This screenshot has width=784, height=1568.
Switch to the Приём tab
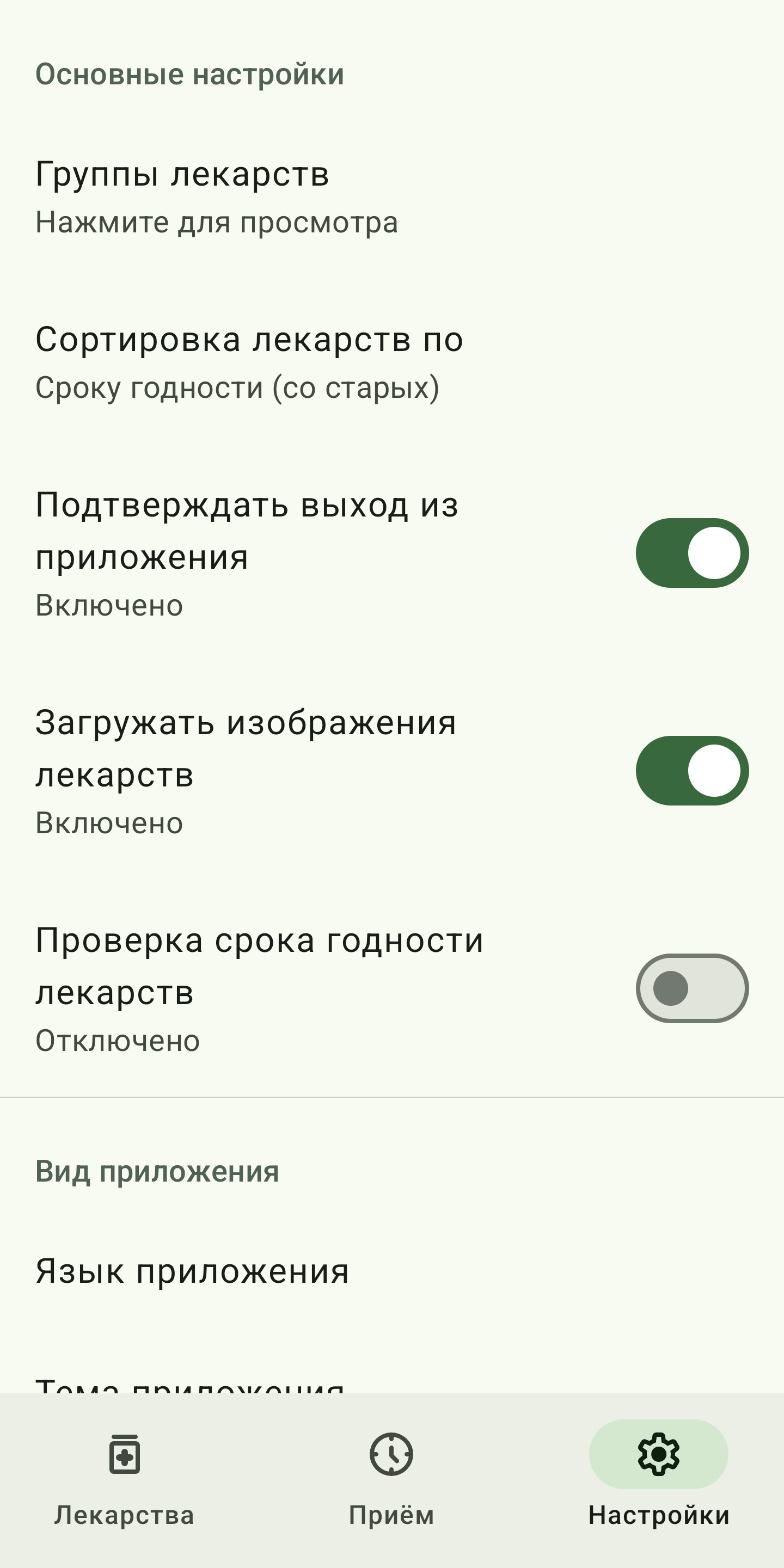pyautogui.click(x=391, y=1479)
